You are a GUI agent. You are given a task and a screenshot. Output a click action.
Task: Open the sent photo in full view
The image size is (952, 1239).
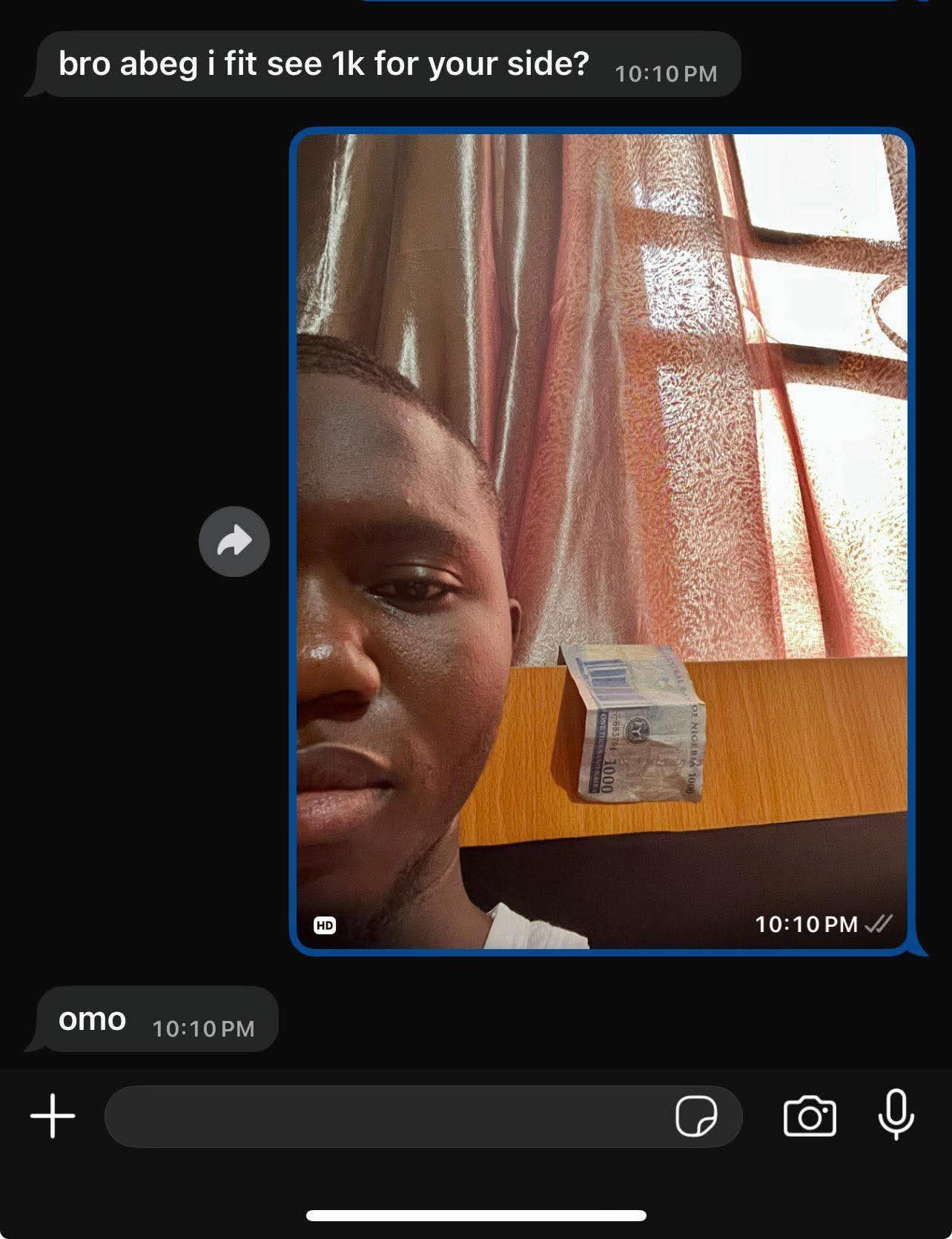(601, 541)
